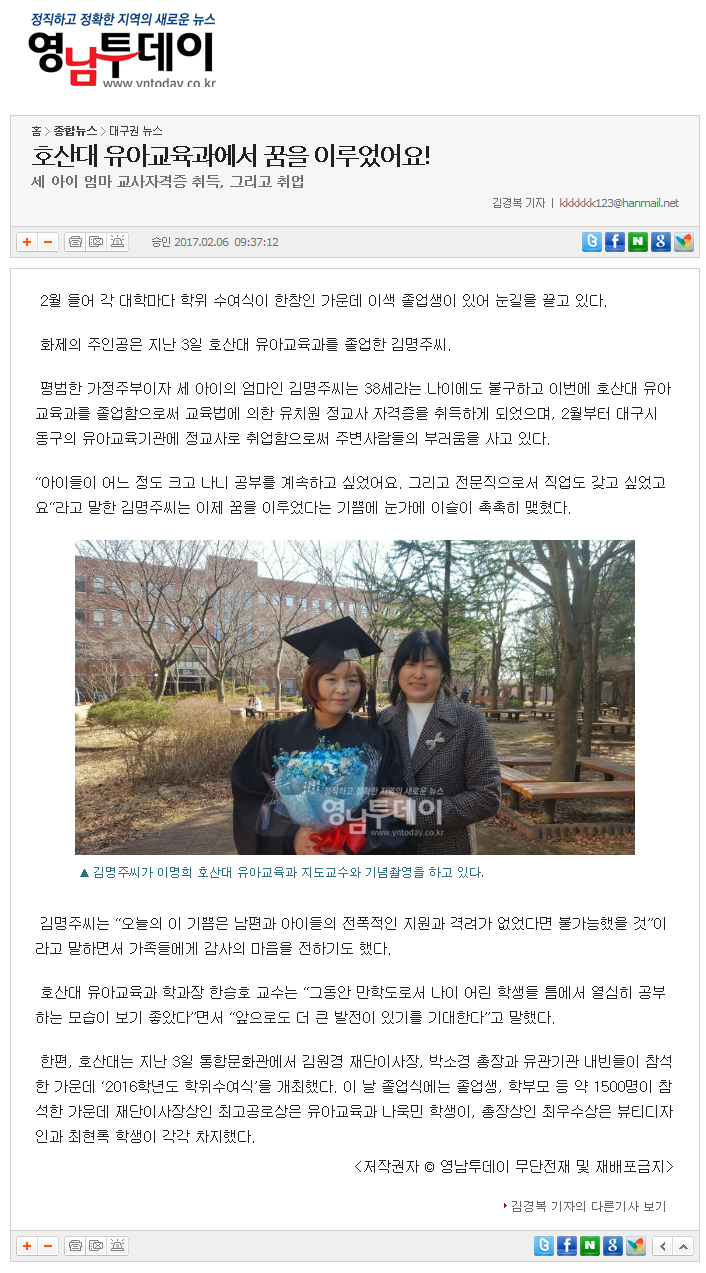Image resolution: width=706 pixels, height=1273 pixels.
Task: Send the article by email from top toolbar
Action: coord(96,242)
